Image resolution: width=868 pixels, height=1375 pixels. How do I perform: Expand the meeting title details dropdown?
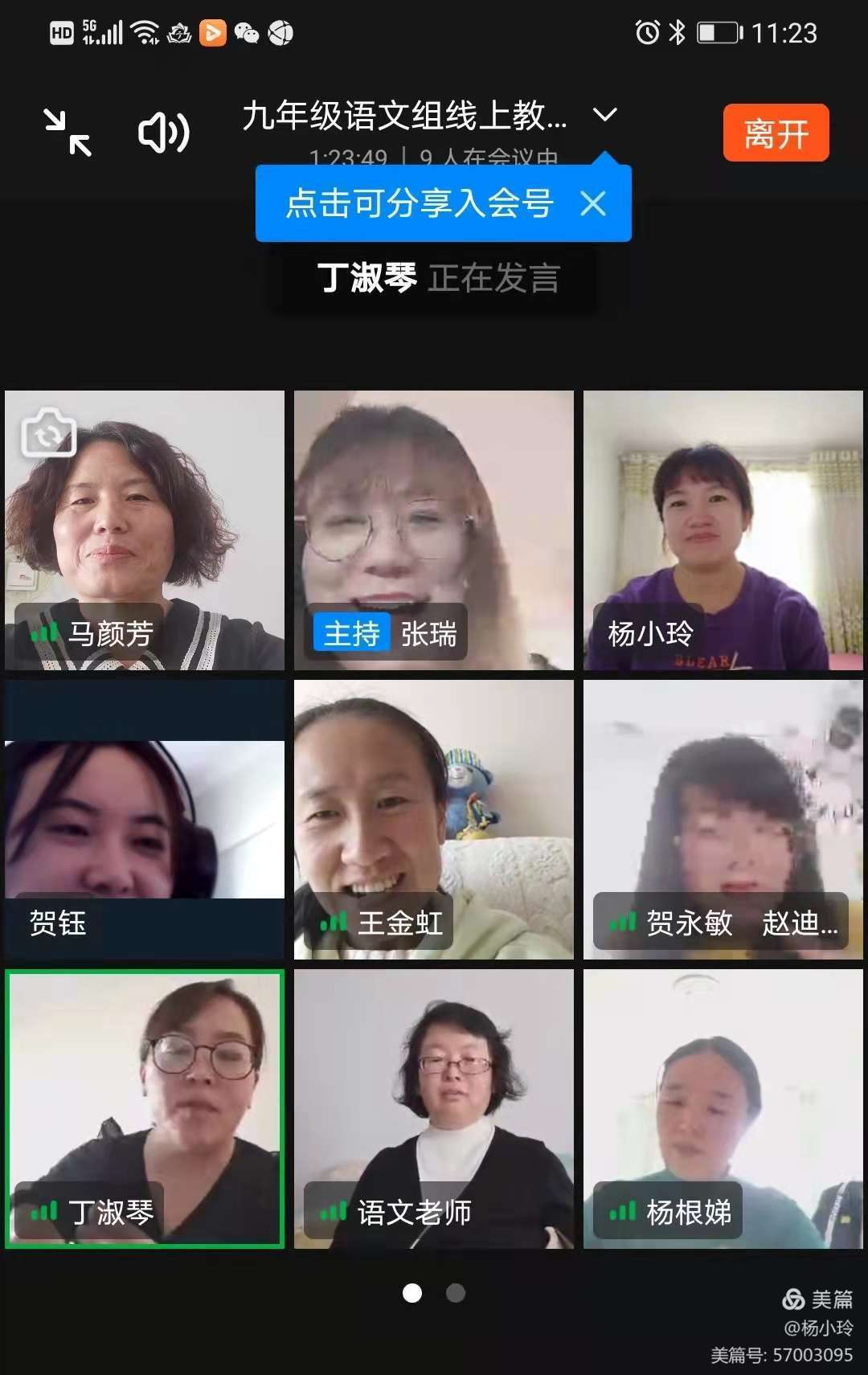pos(604,115)
